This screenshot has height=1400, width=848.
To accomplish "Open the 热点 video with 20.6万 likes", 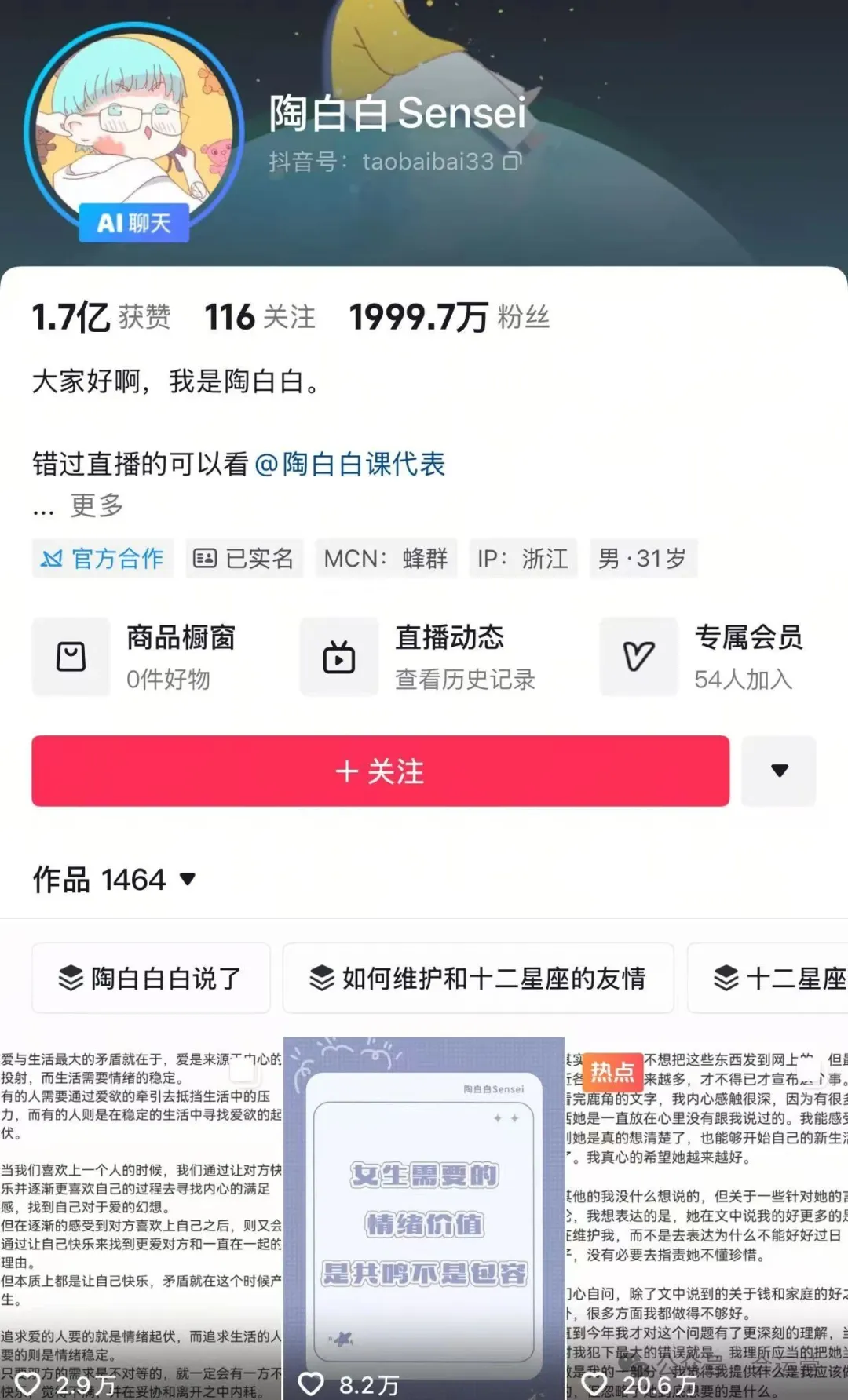I will tap(707, 1219).
